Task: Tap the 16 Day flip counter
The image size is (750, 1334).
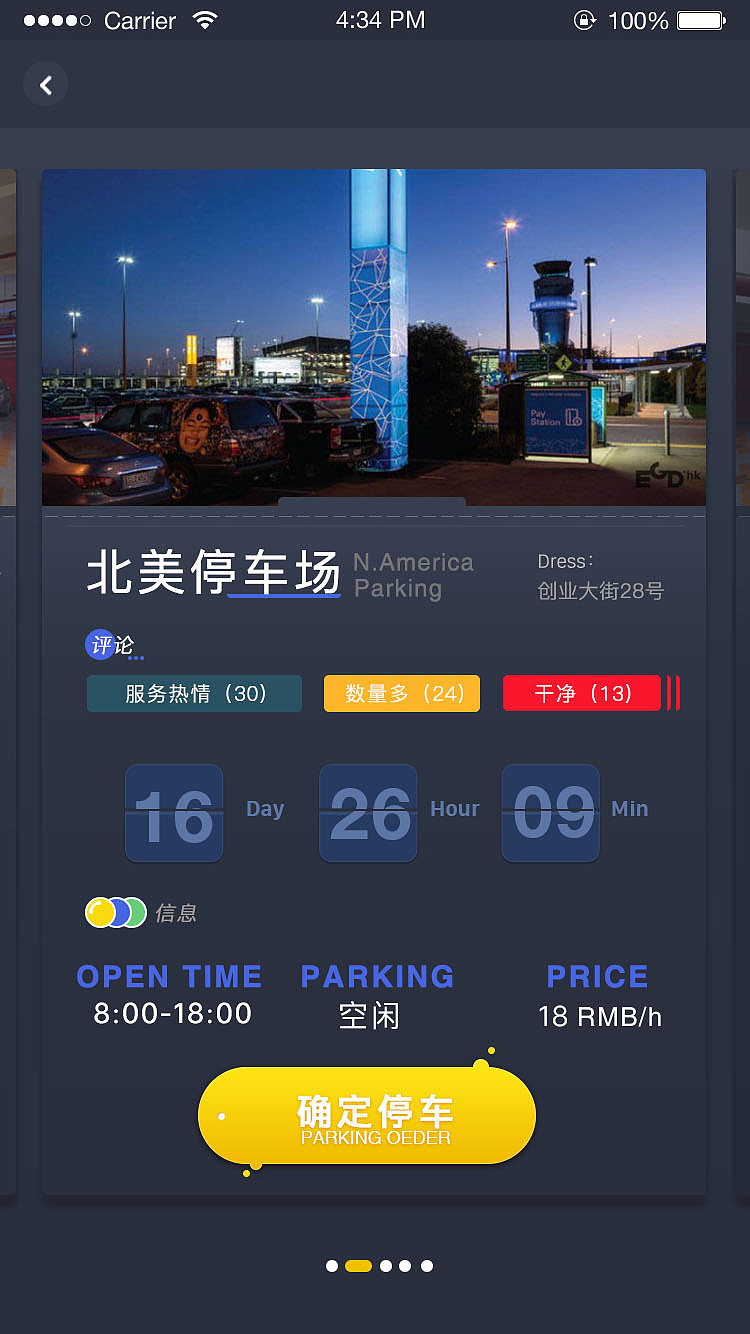Action: [x=174, y=813]
